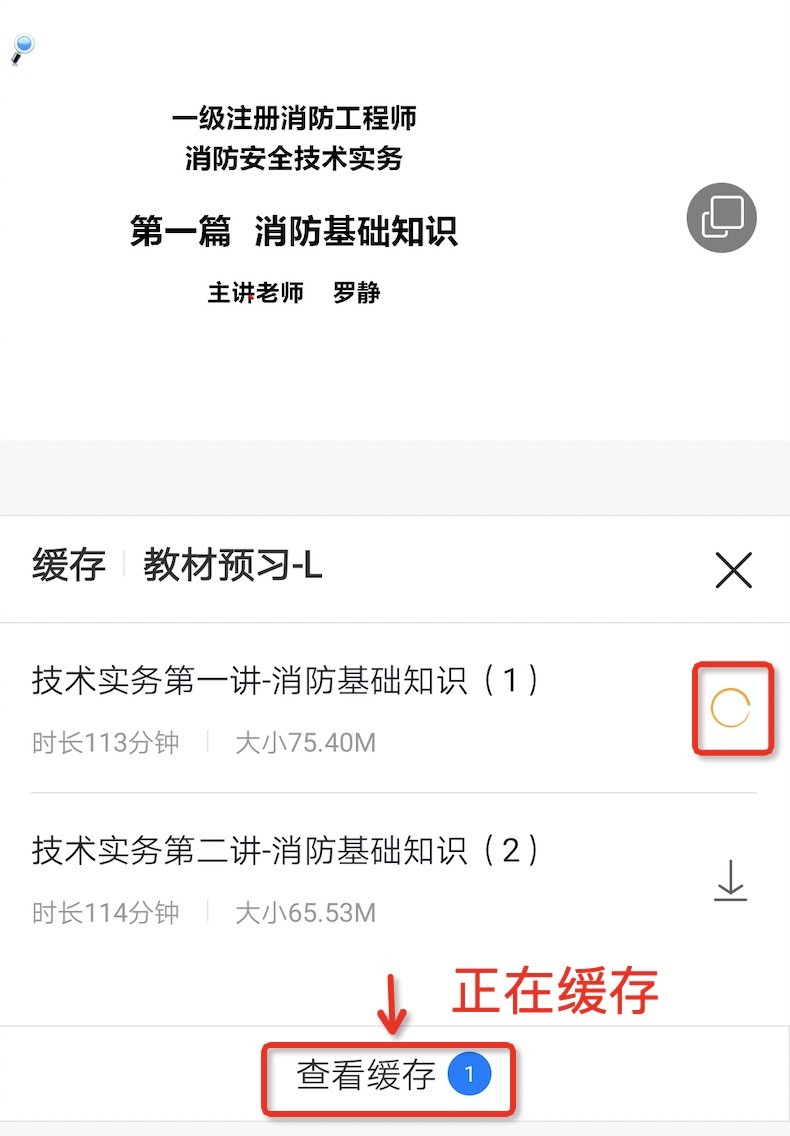Open the search magnifier icon

coord(22,47)
